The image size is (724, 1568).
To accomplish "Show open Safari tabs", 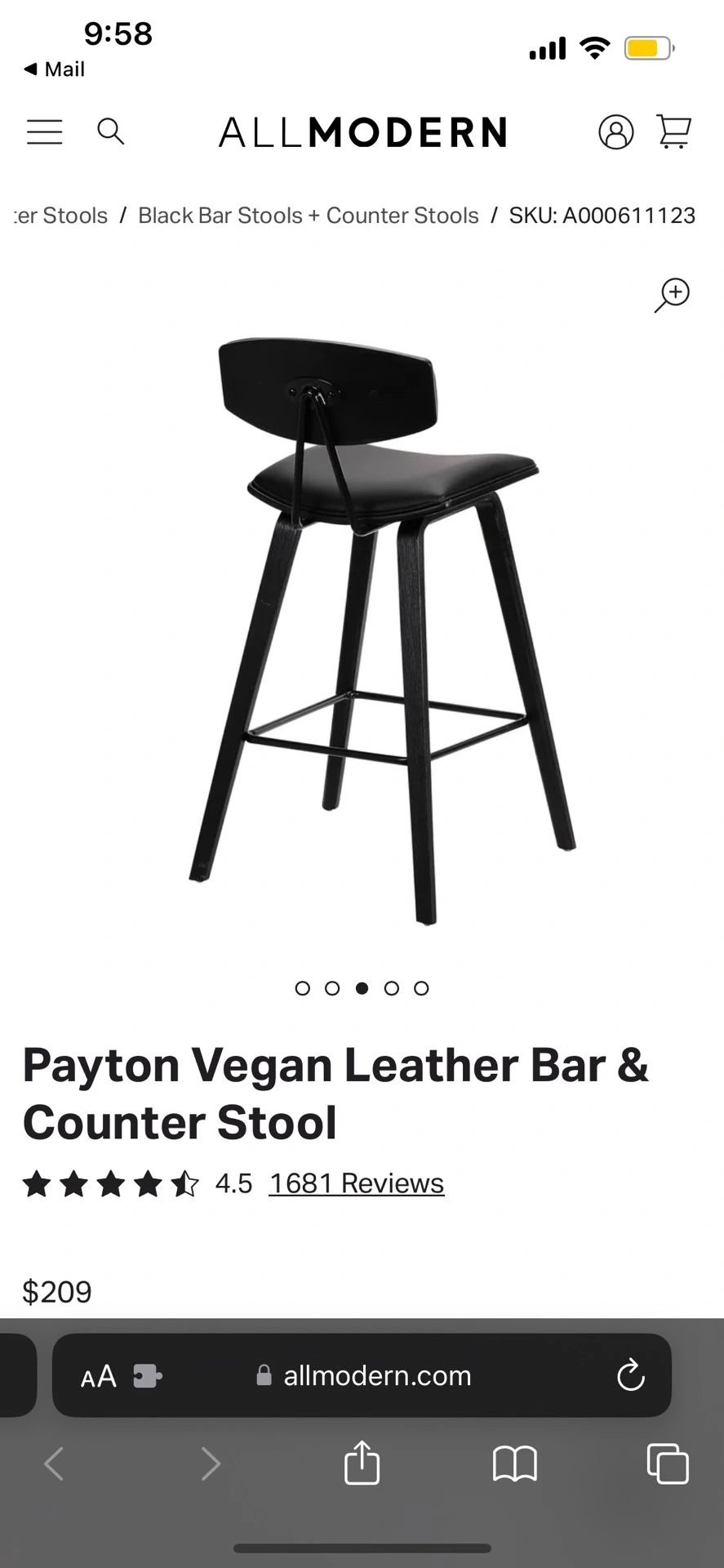I will point(667,1463).
